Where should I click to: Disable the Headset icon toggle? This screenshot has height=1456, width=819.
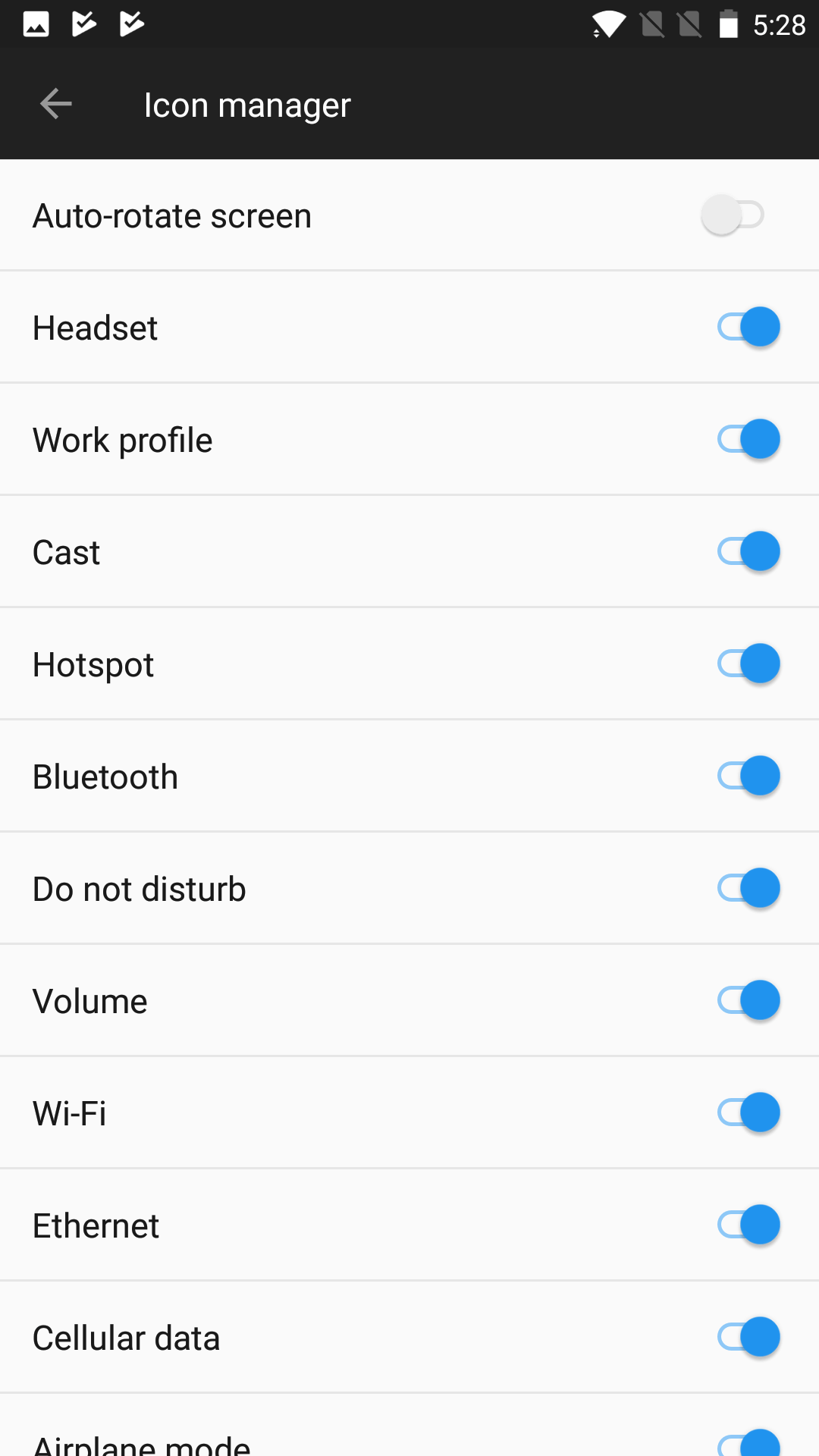point(748,327)
